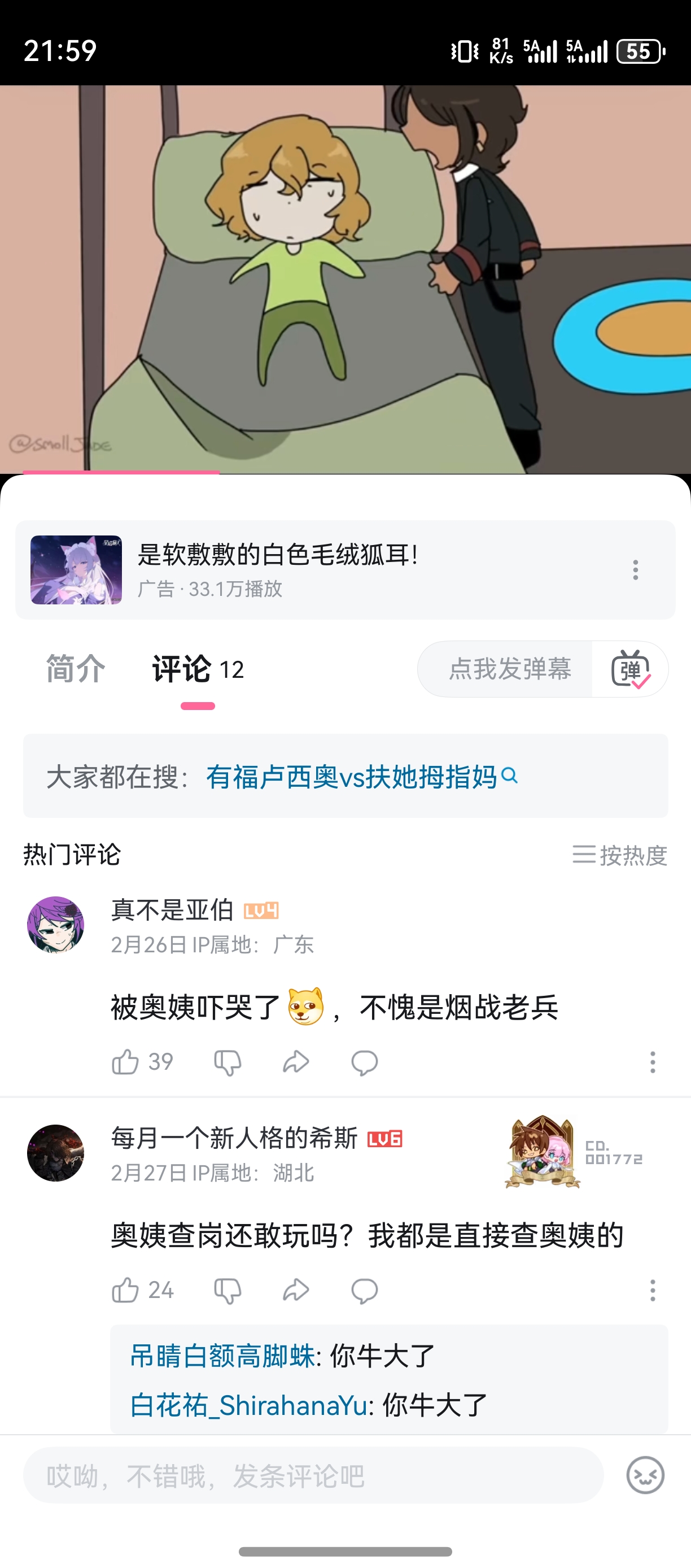Switch to the 评论 tab

pos(182,669)
